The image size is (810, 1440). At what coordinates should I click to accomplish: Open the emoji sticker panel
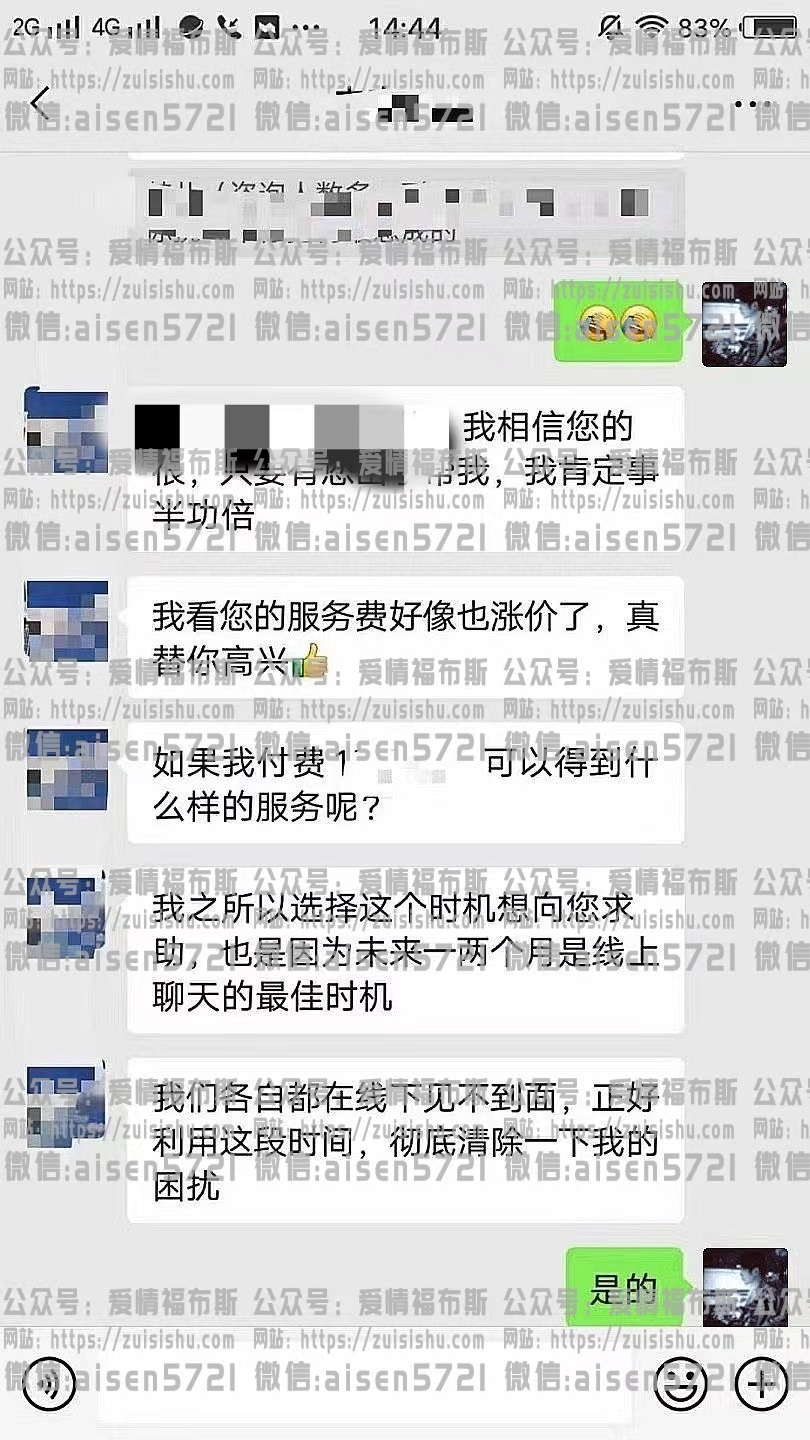(681, 1385)
